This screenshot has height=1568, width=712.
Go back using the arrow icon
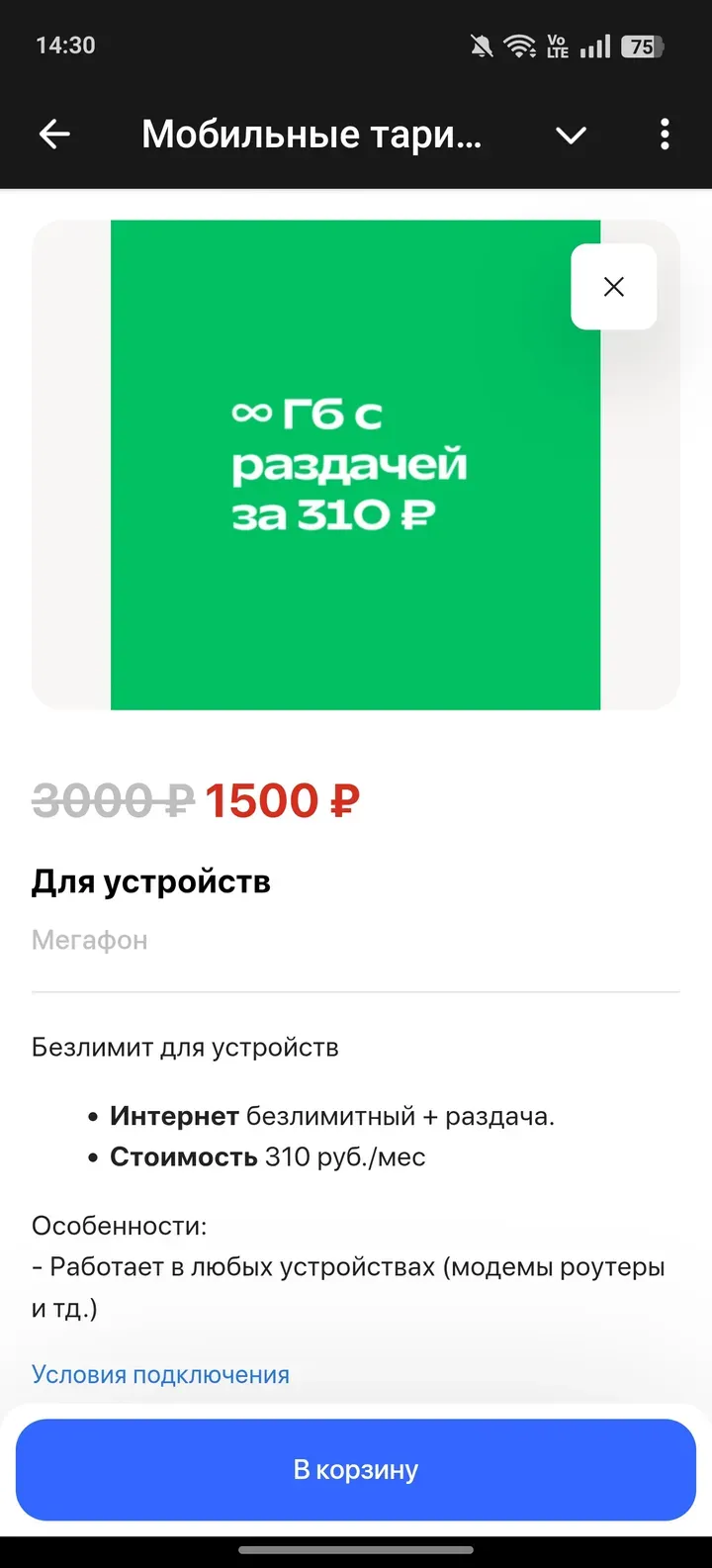(54, 135)
